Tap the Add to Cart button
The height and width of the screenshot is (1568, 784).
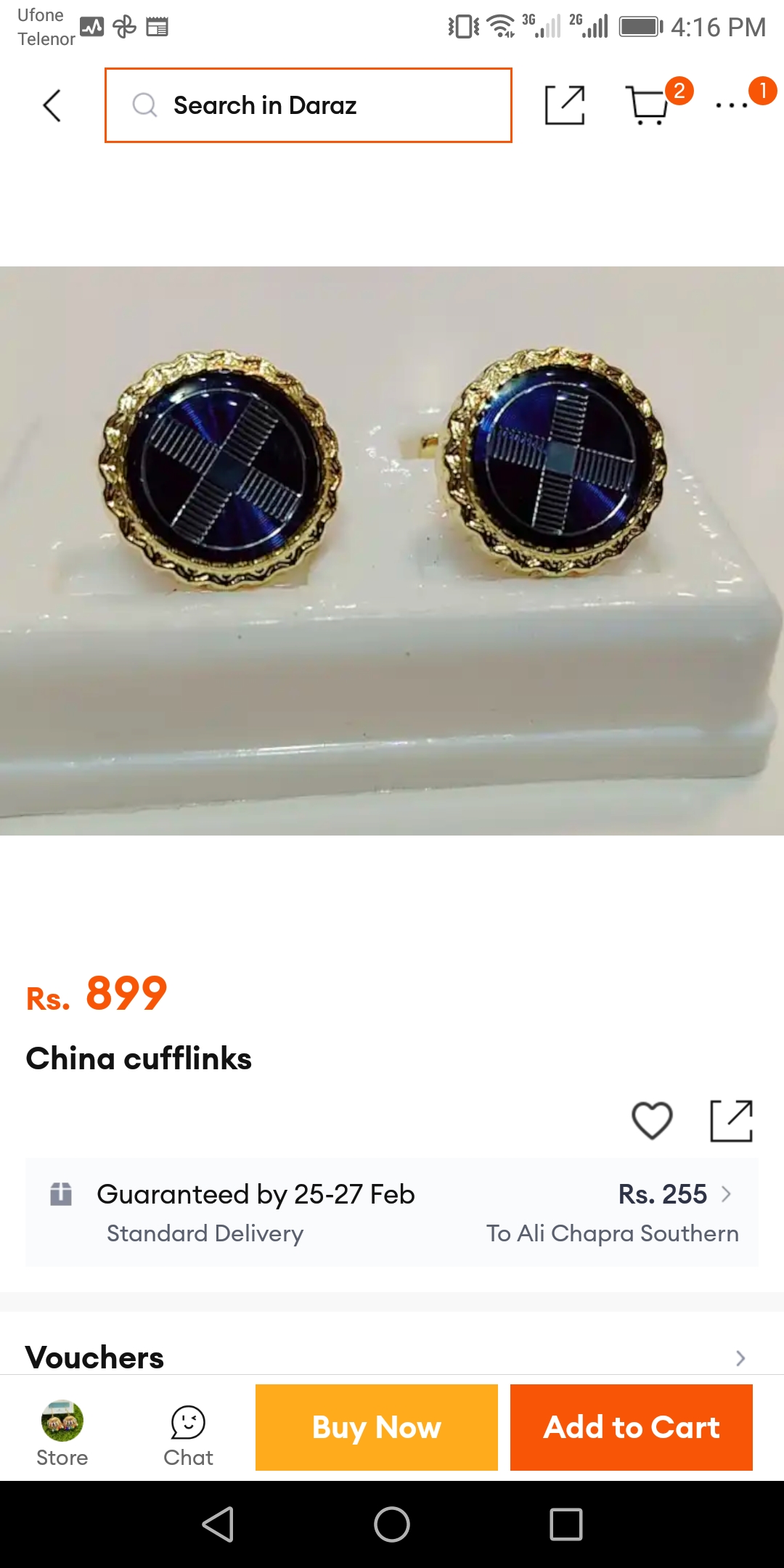[632, 1427]
